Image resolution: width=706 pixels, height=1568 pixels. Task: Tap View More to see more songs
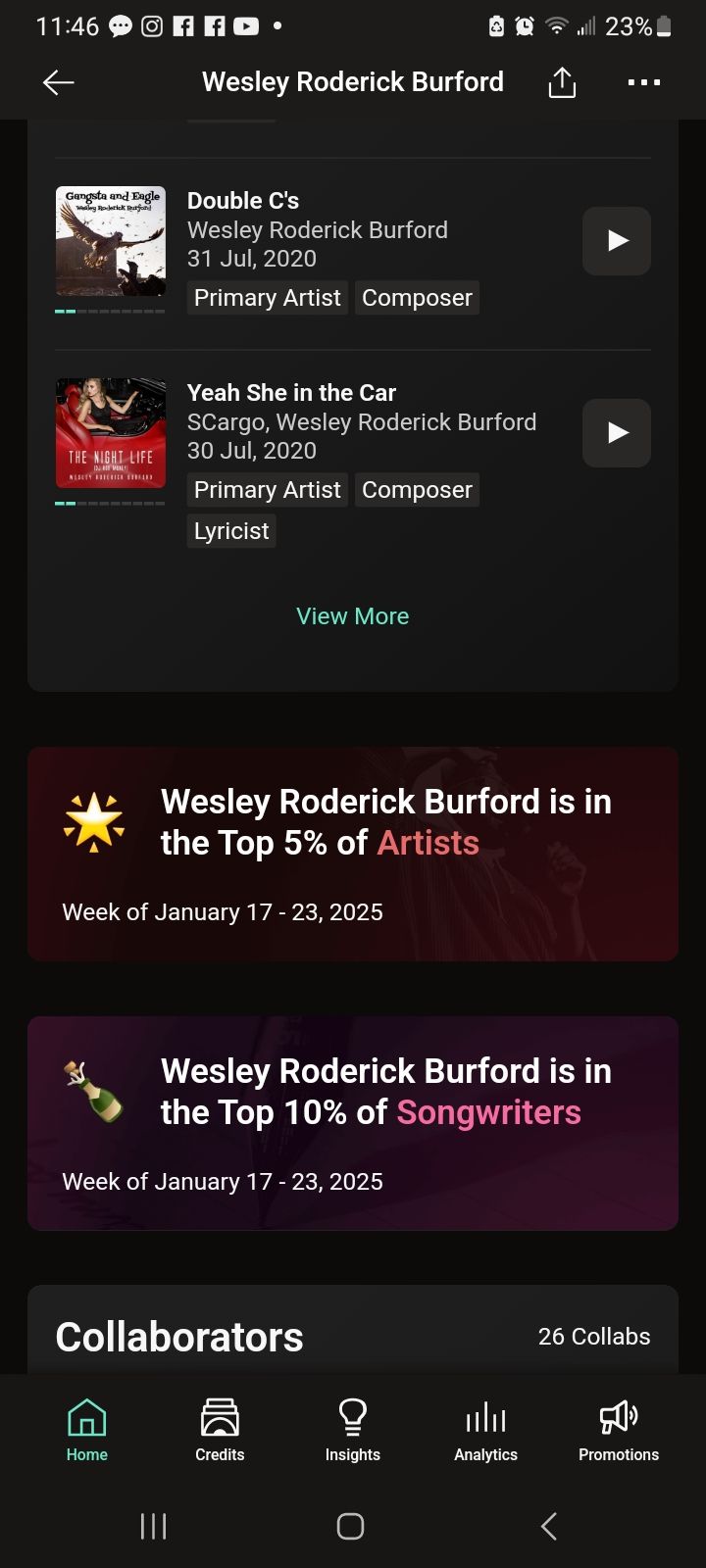[x=353, y=616]
